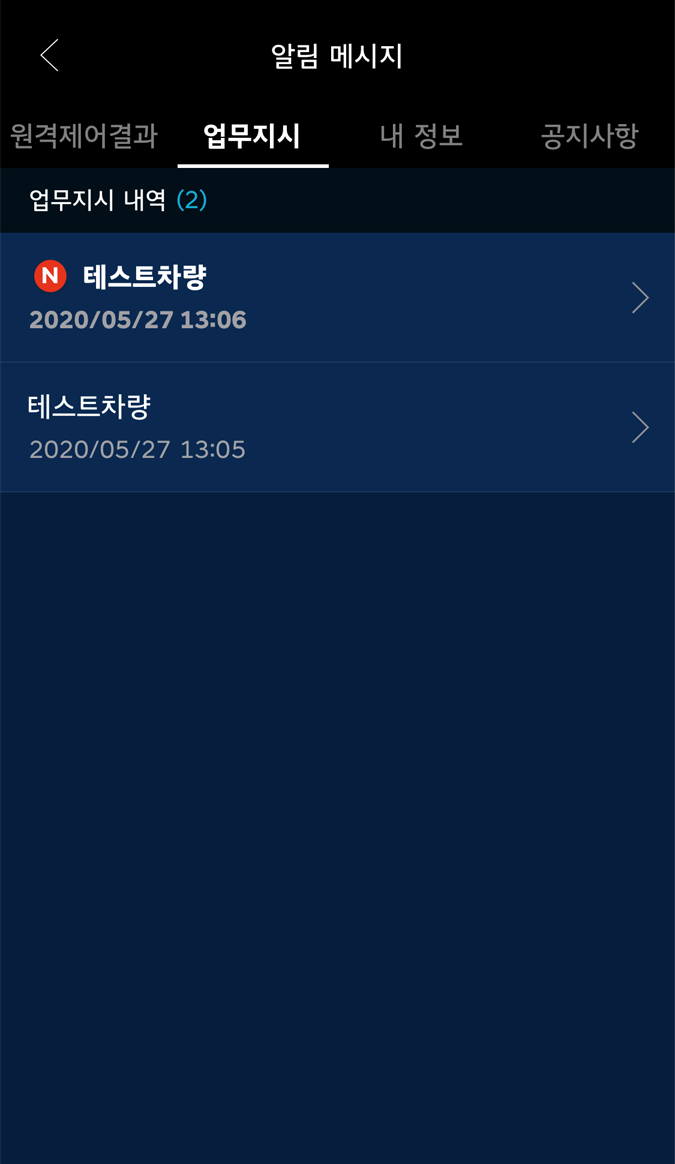Open the 테스트차량 message from 13:05
This screenshot has width=675, height=1164.
pyautogui.click(x=337, y=428)
